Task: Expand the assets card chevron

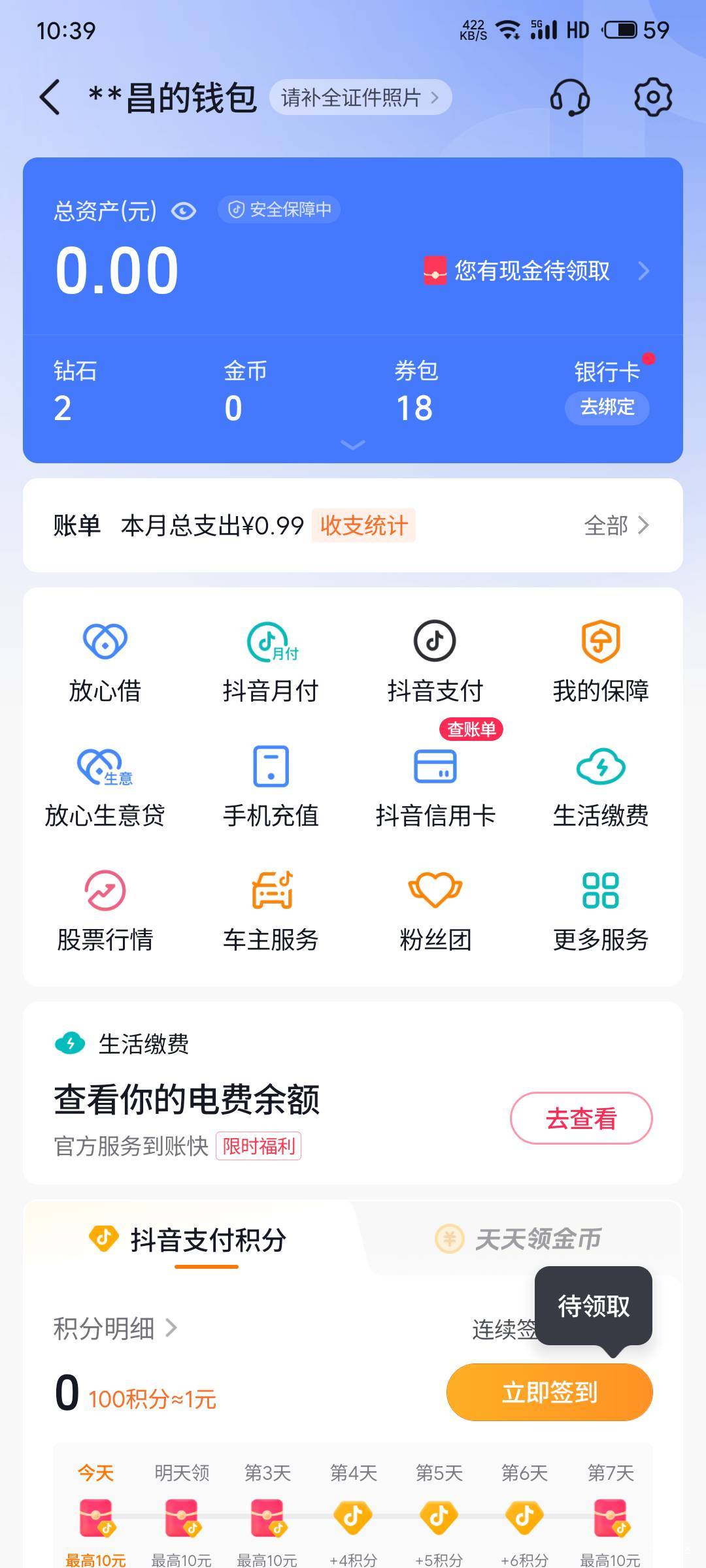Action: point(353,446)
